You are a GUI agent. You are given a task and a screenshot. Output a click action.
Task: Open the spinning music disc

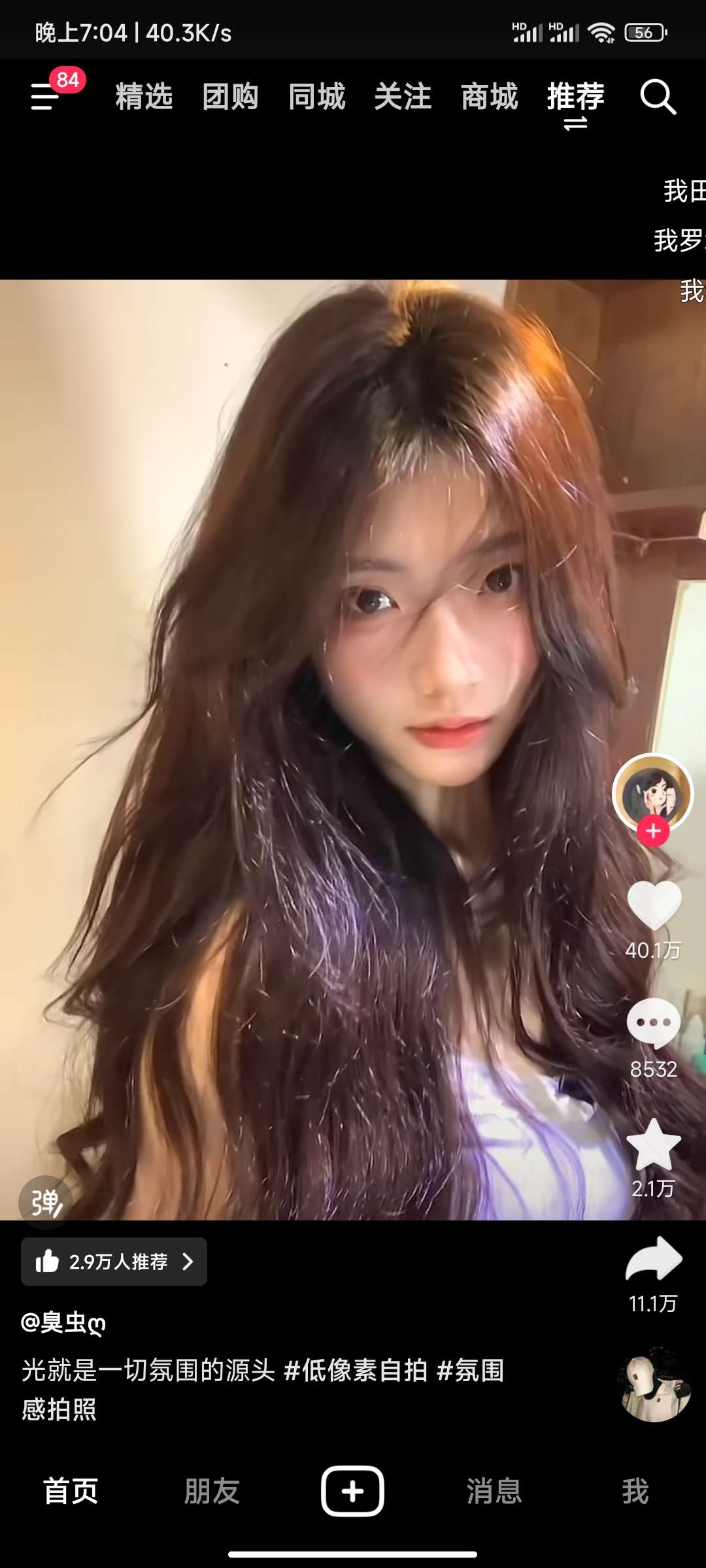654,1384
